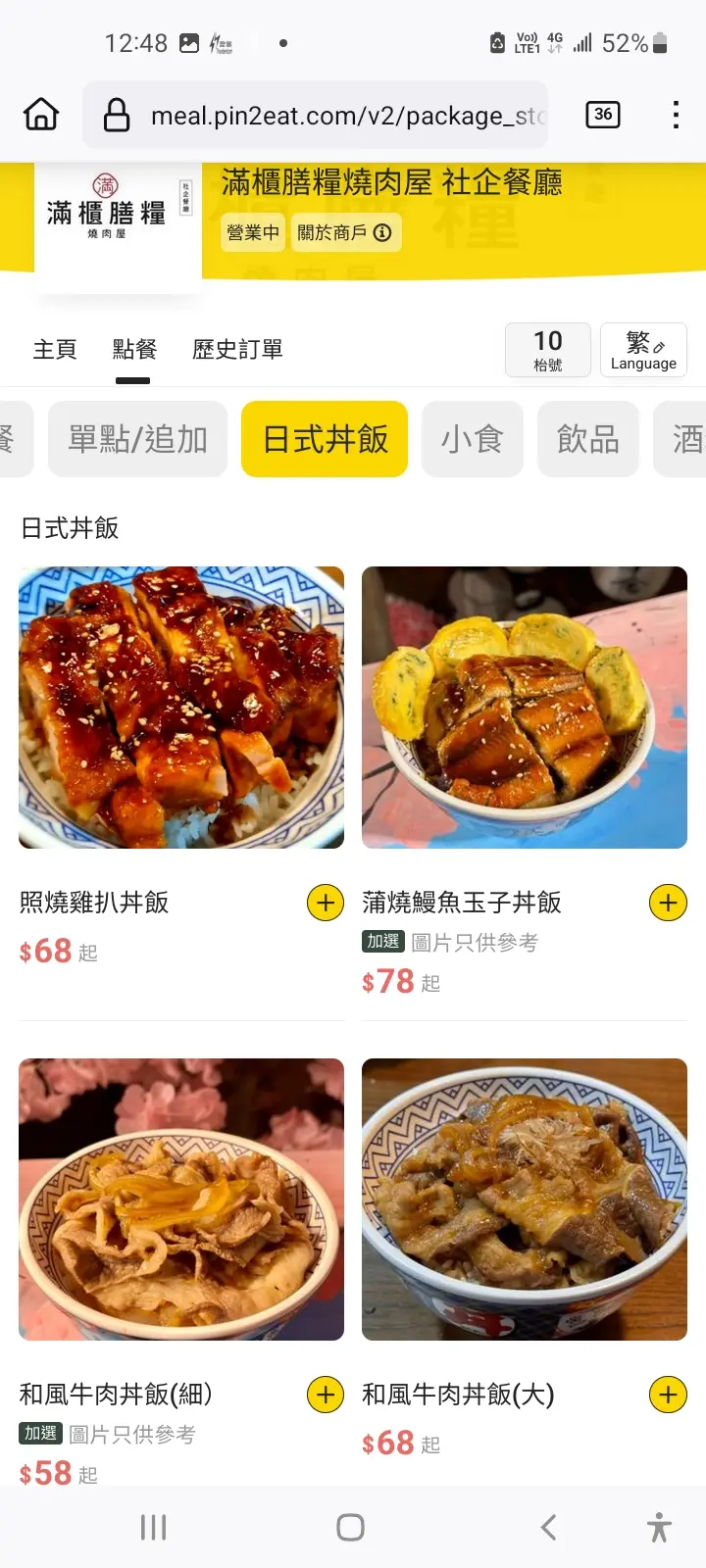Switch to the 主頁 tab

click(55, 350)
